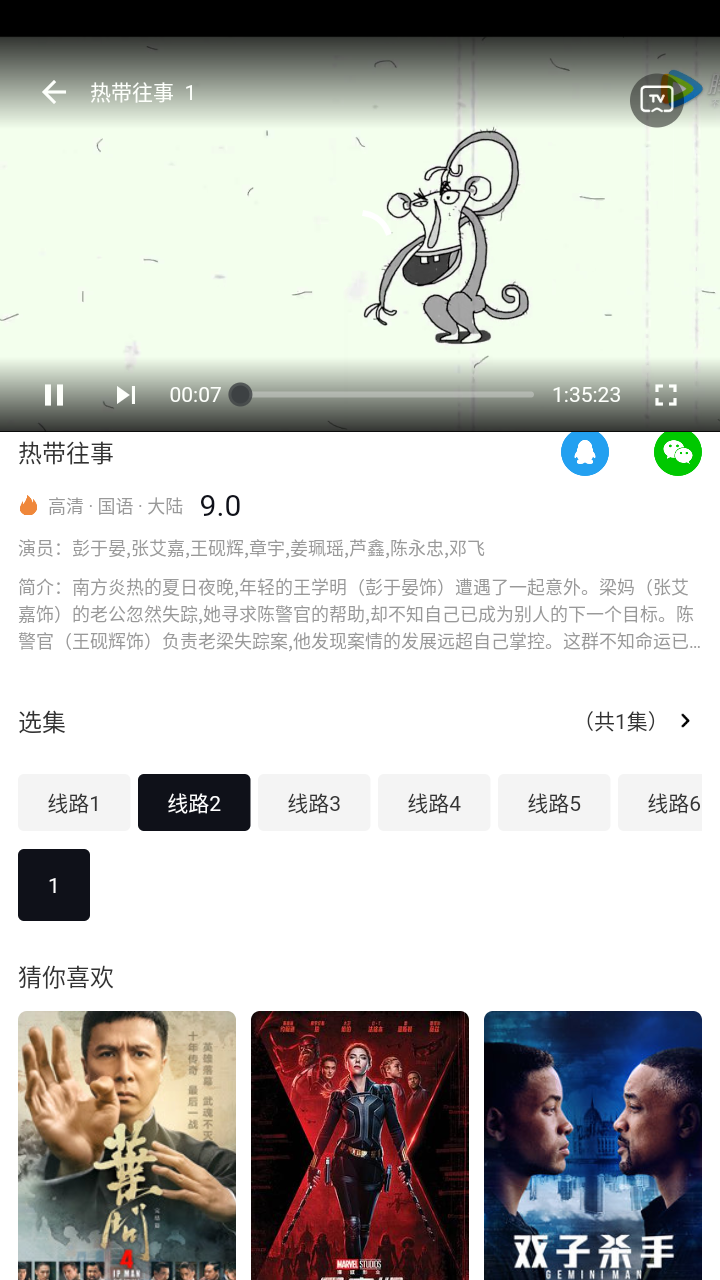Share to QQ via the blue penguin icon

[x=585, y=452]
